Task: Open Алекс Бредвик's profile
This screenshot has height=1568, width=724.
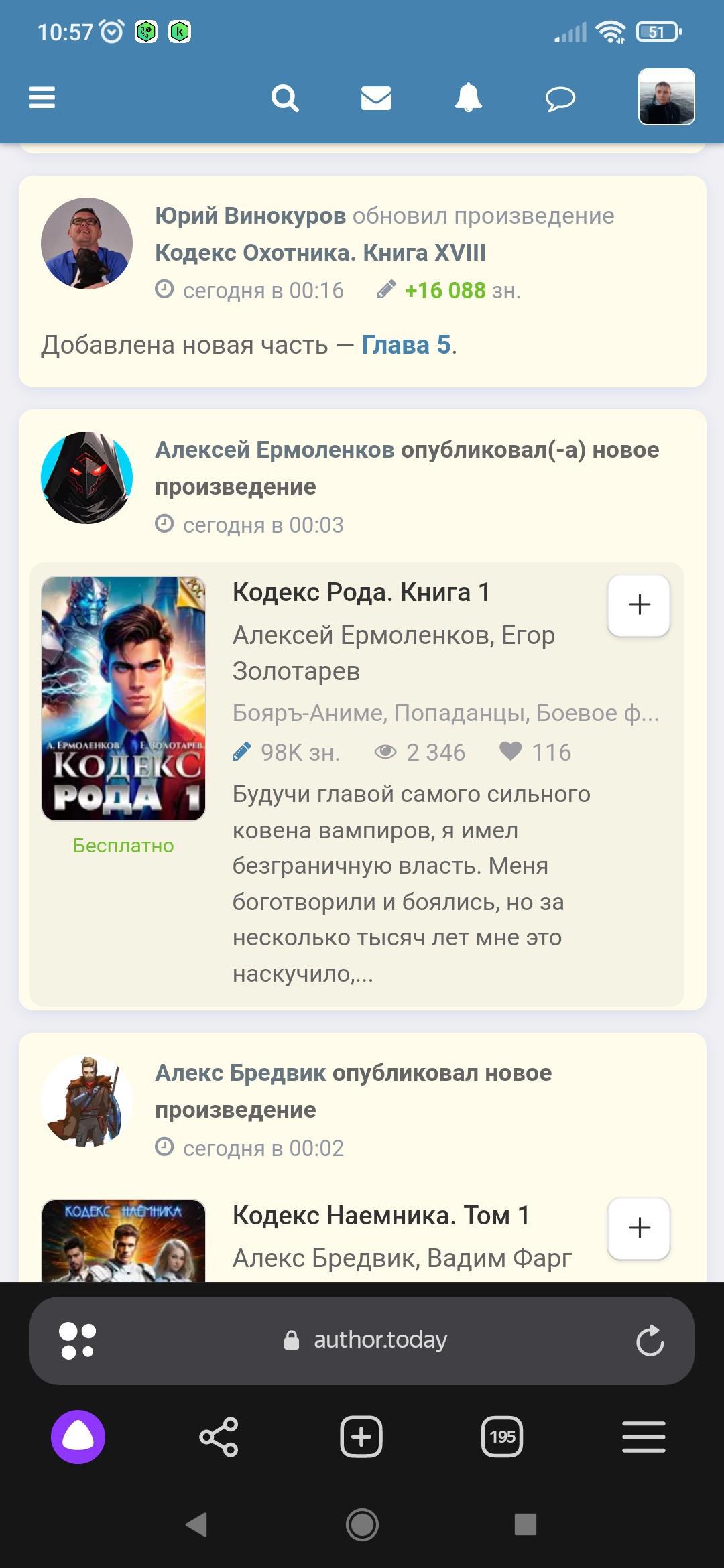Action: coord(241,1073)
